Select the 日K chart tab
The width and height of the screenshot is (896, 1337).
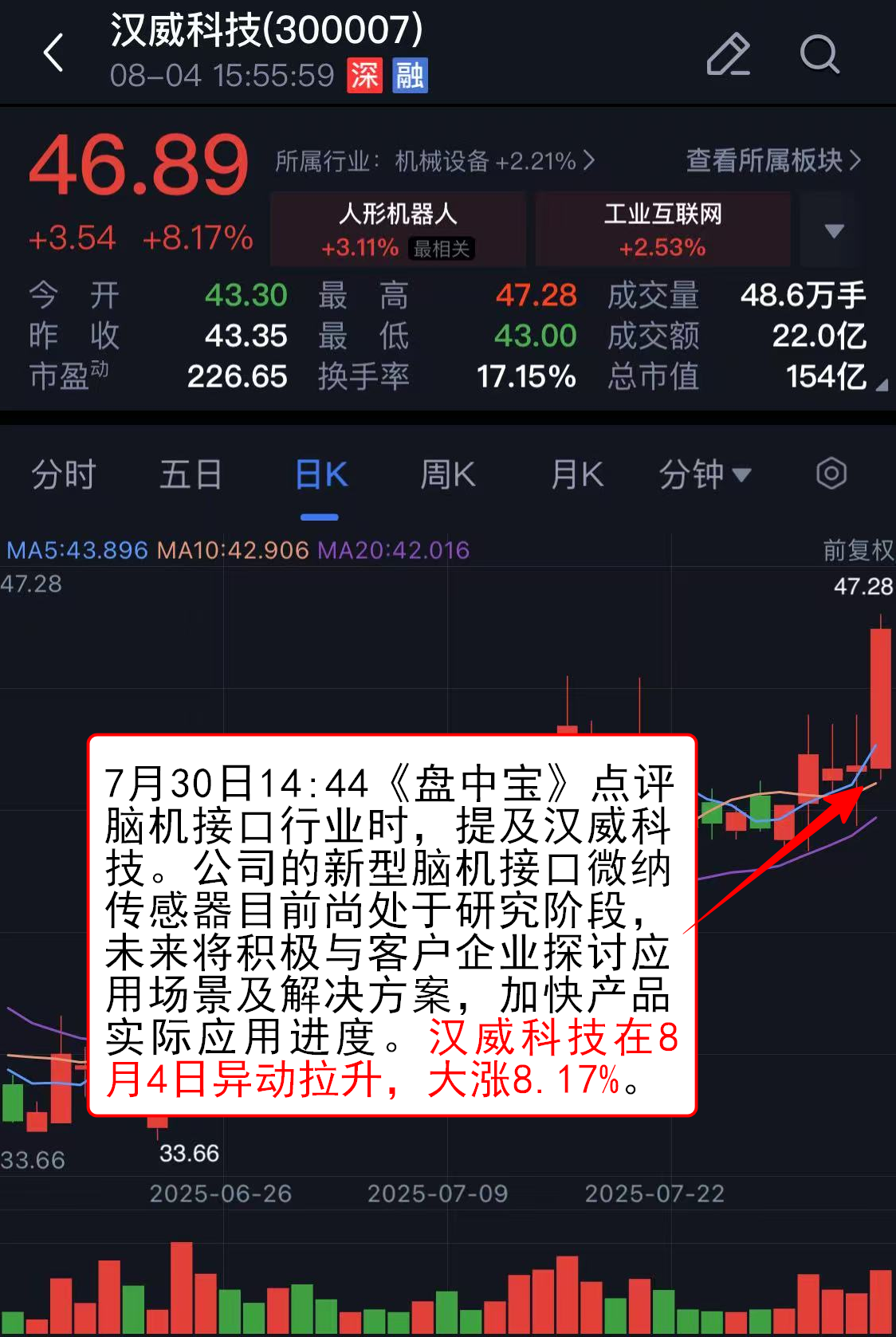(x=320, y=475)
